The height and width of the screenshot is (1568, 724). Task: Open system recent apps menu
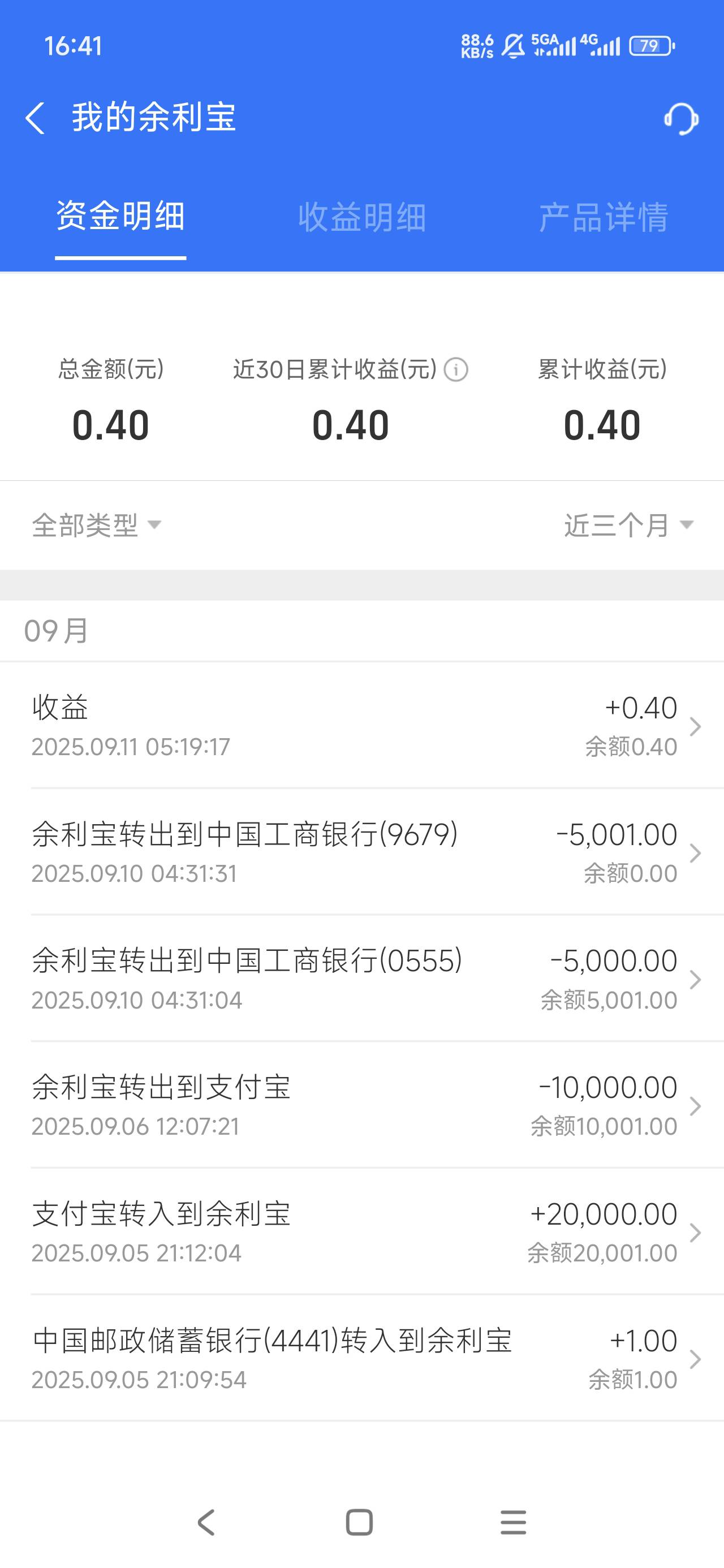tap(514, 1522)
